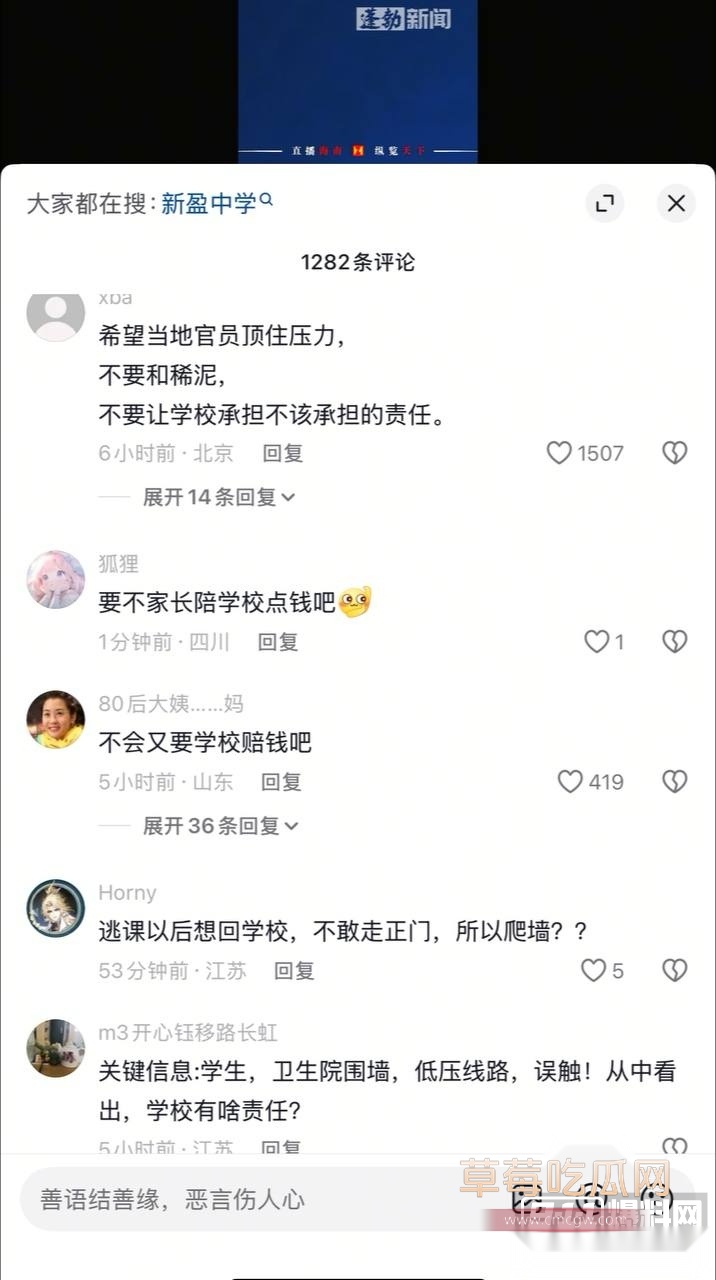Expand the 14 replies
This screenshot has height=1280, width=716.
click(218, 497)
